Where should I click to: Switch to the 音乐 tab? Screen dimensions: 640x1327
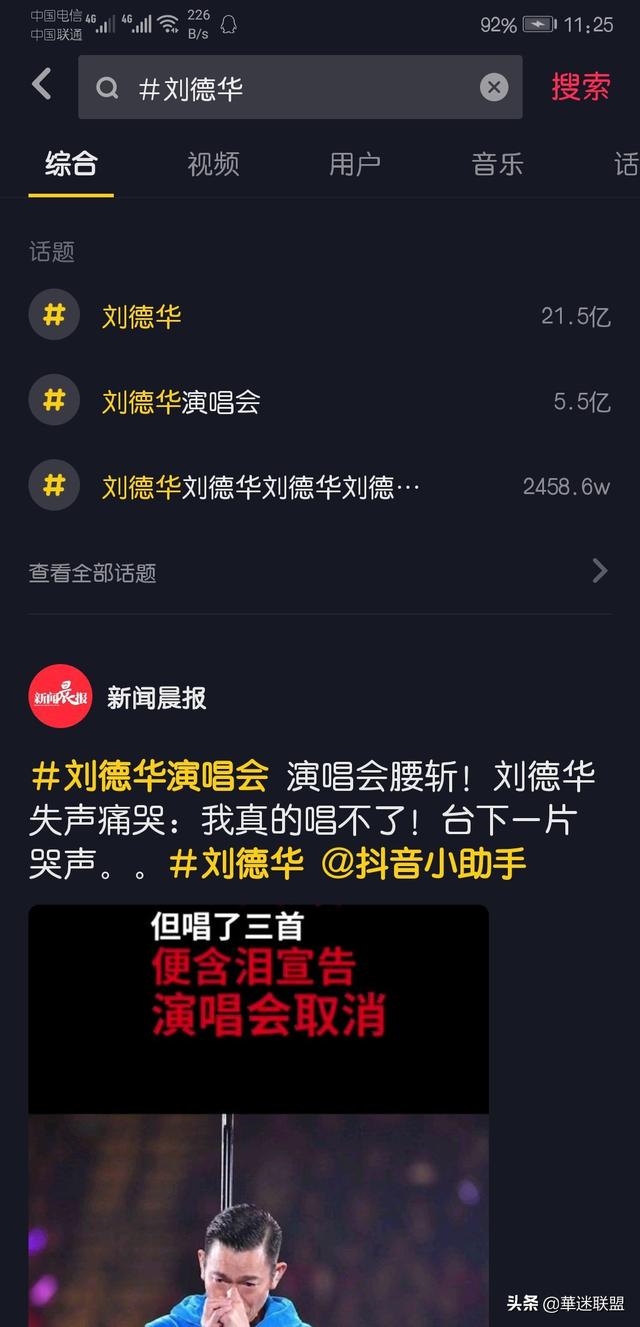click(x=497, y=164)
